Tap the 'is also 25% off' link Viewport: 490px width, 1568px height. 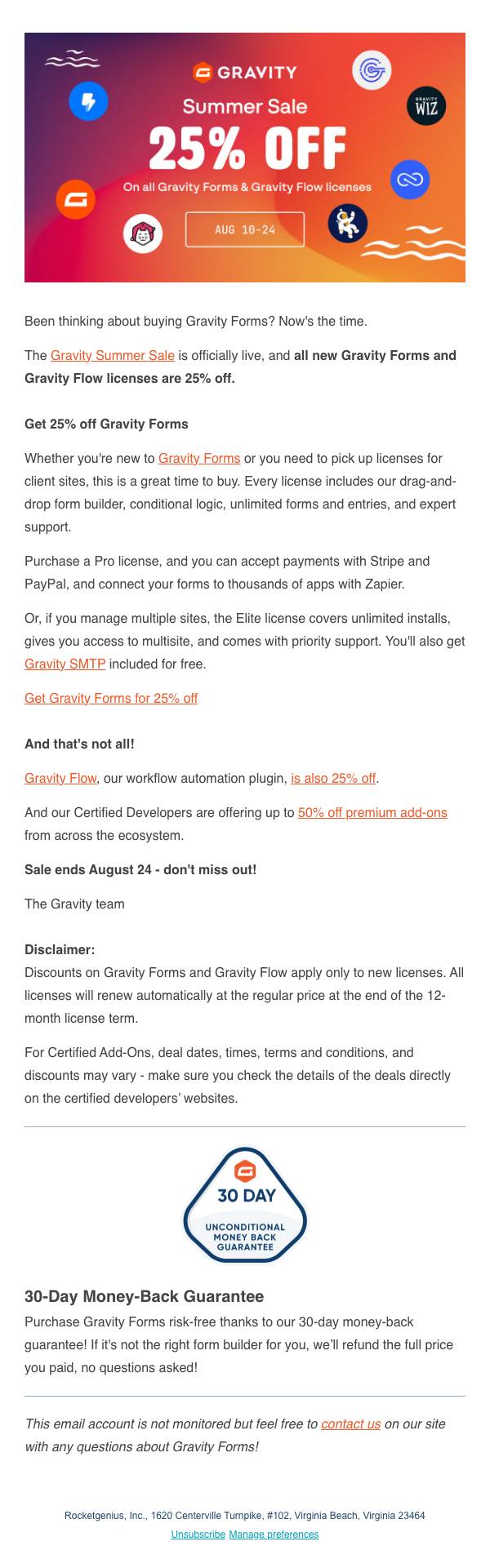[x=333, y=778]
